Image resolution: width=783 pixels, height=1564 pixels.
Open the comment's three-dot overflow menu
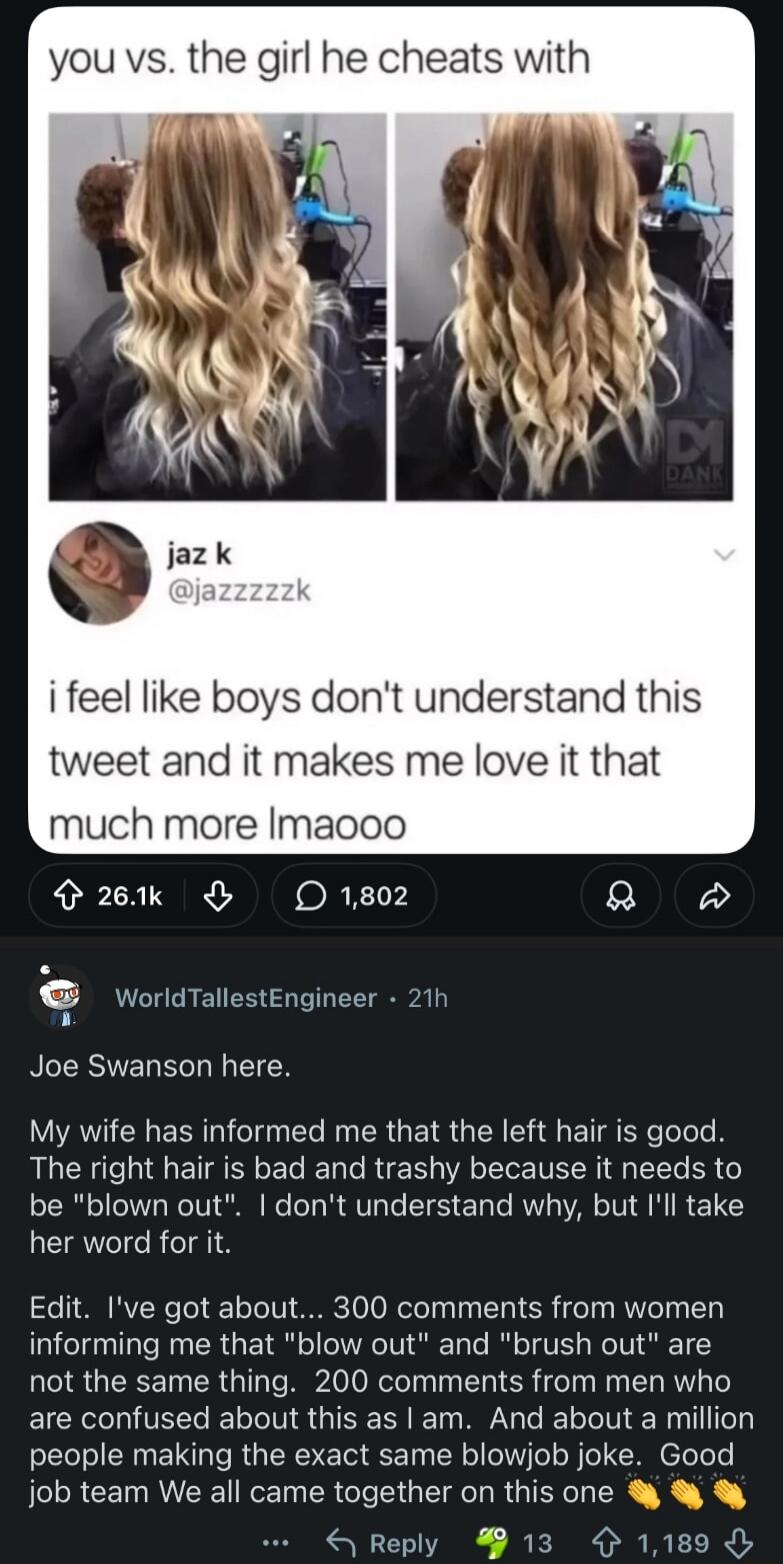pyautogui.click(x=274, y=1543)
